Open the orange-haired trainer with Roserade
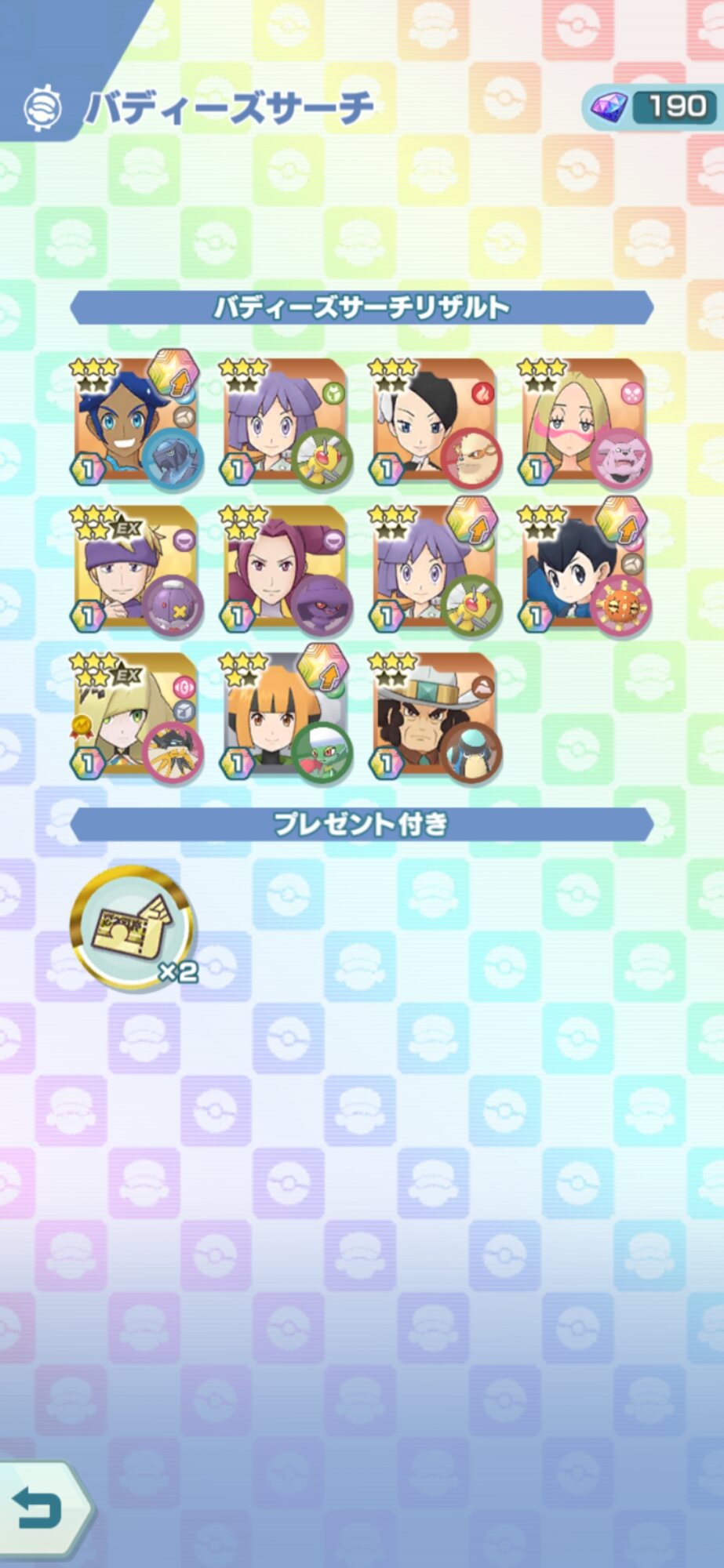This screenshot has width=724, height=1568. (x=285, y=717)
